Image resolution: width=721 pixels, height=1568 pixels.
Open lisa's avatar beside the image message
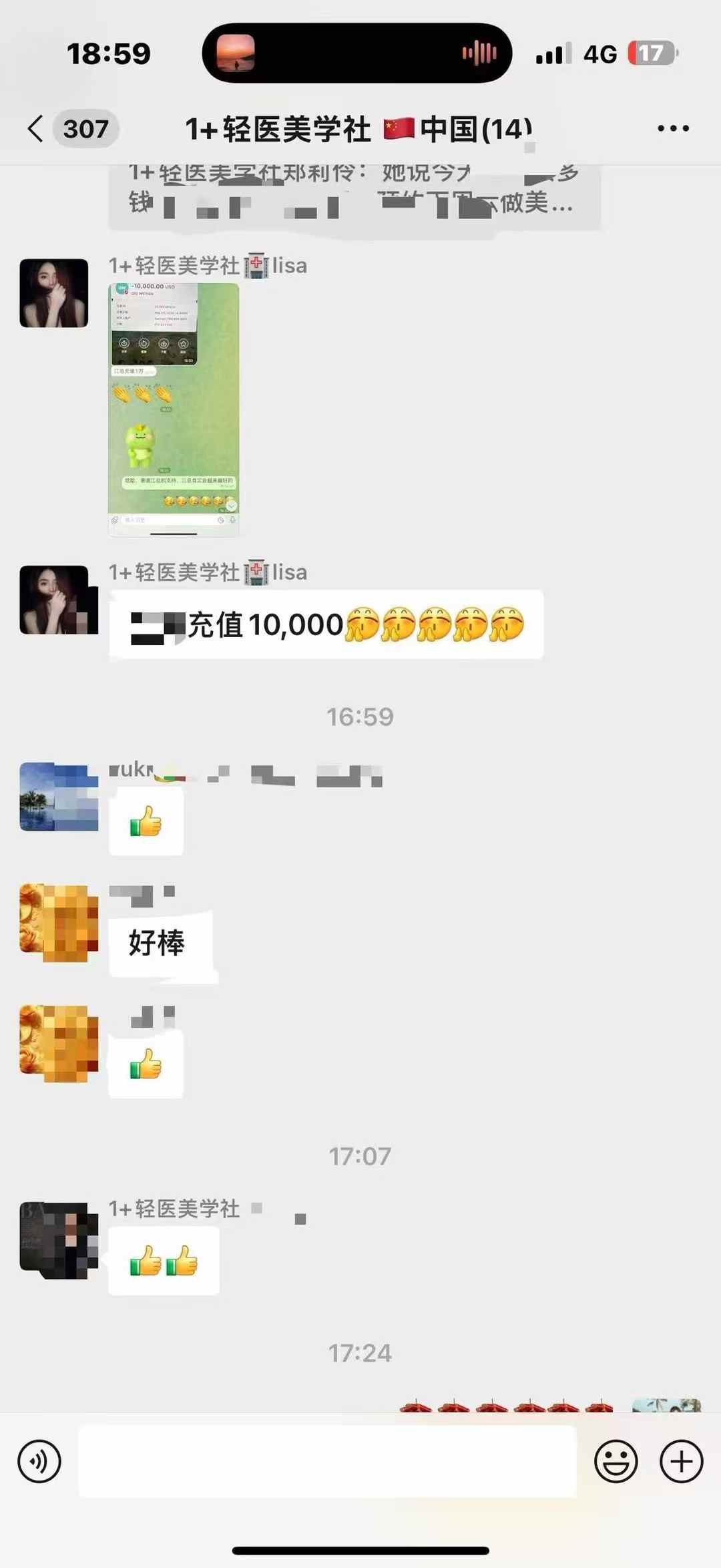click(x=54, y=293)
